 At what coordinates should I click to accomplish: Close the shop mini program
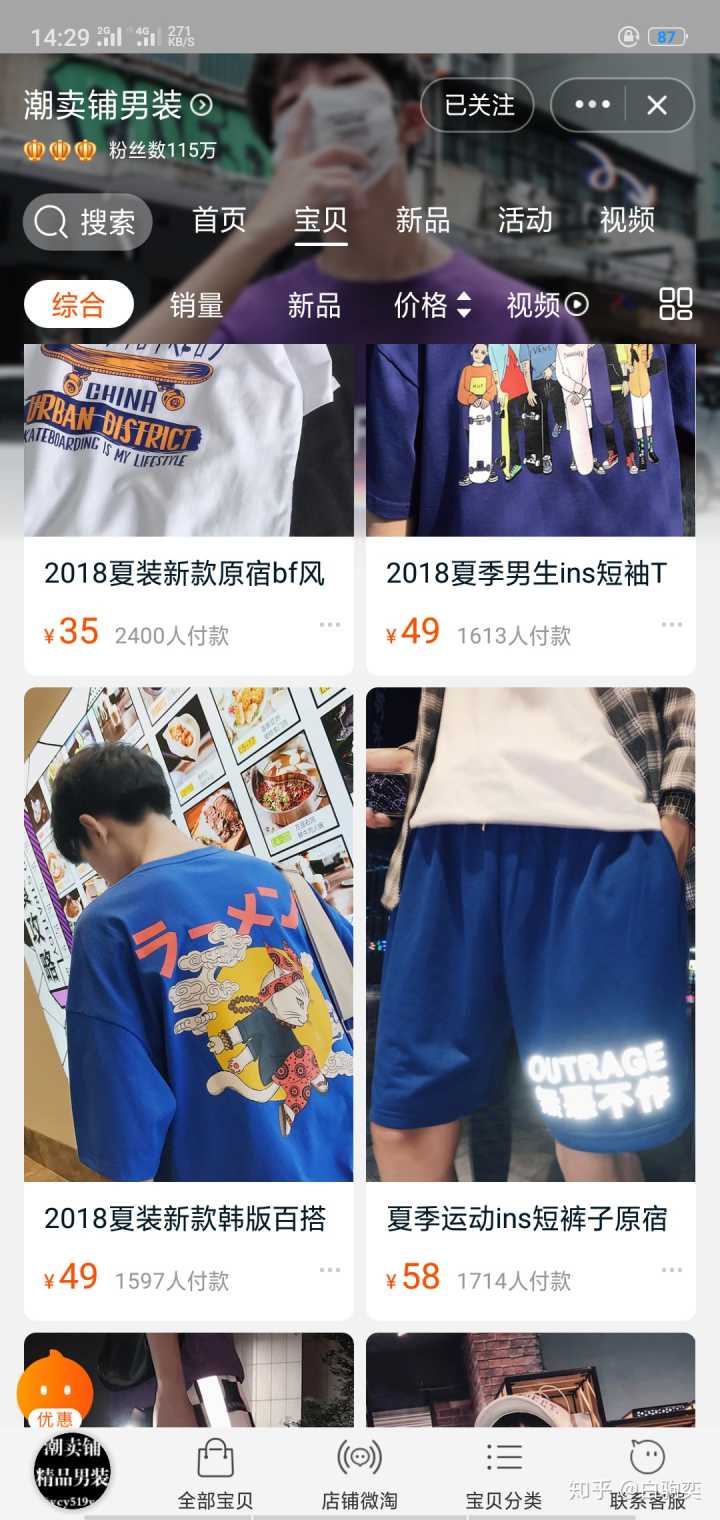657,105
